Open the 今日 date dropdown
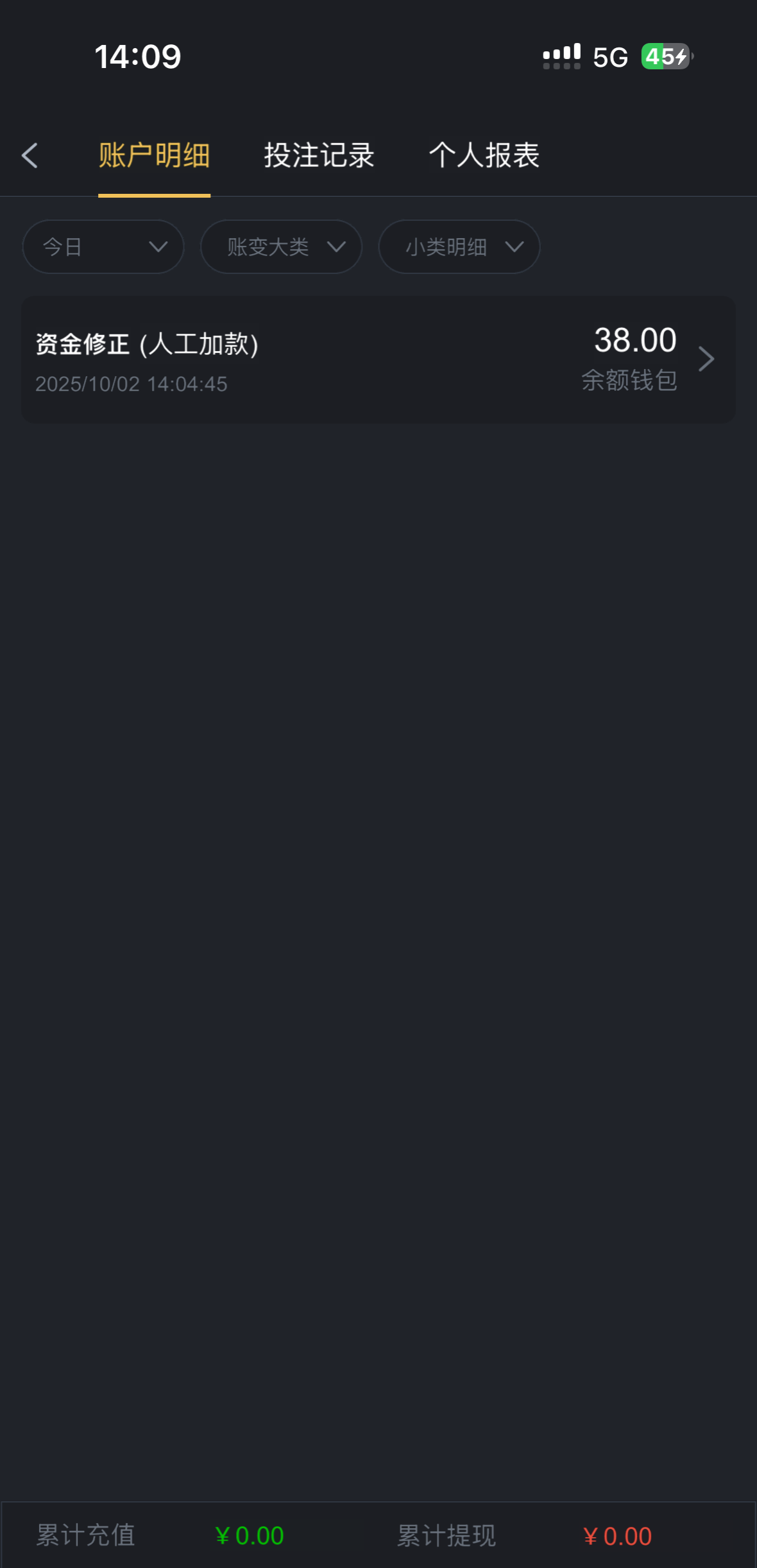The height and width of the screenshot is (1568, 757). tap(103, 247)
